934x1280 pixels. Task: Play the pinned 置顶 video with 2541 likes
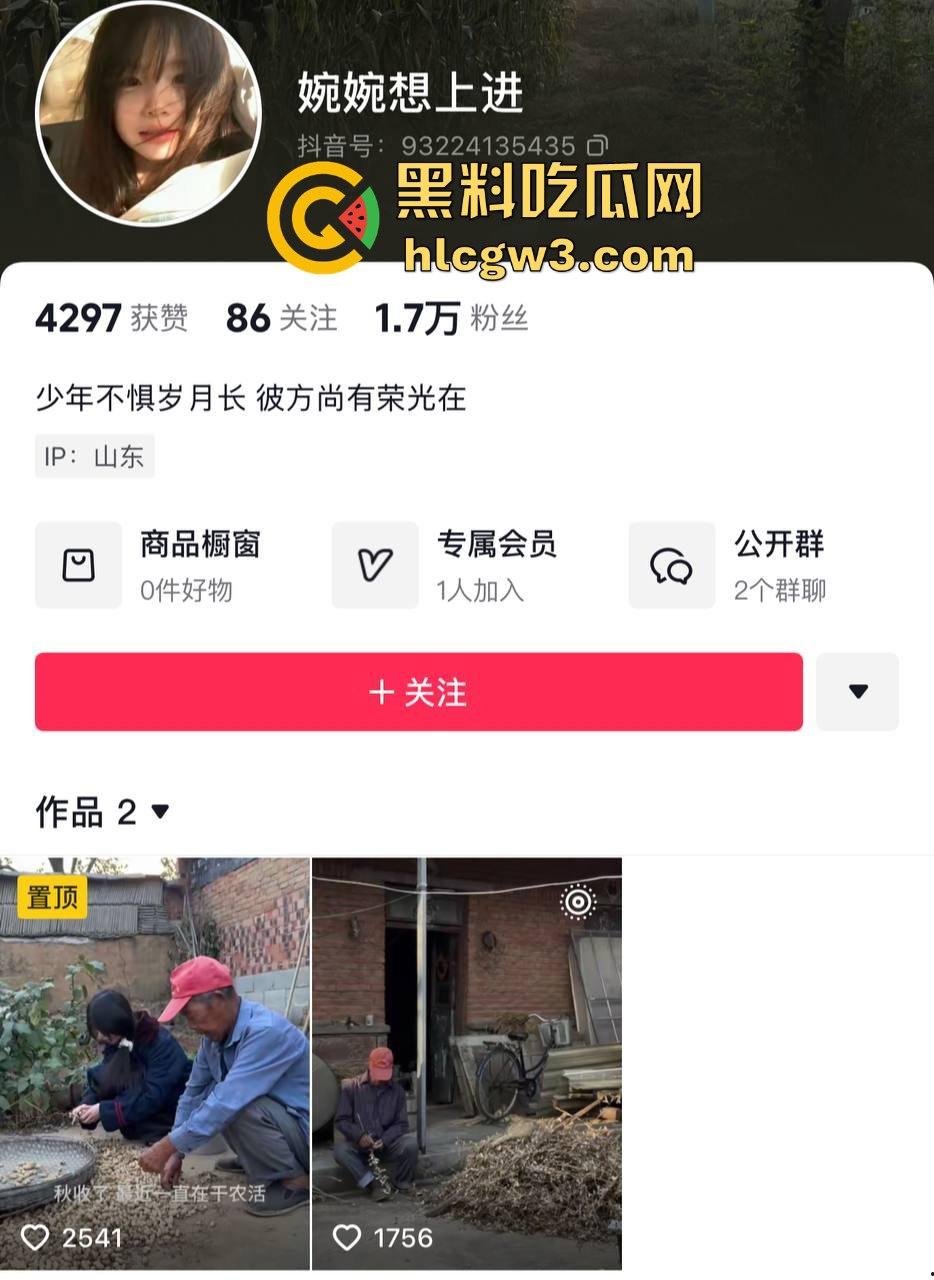pos(154,1060)
